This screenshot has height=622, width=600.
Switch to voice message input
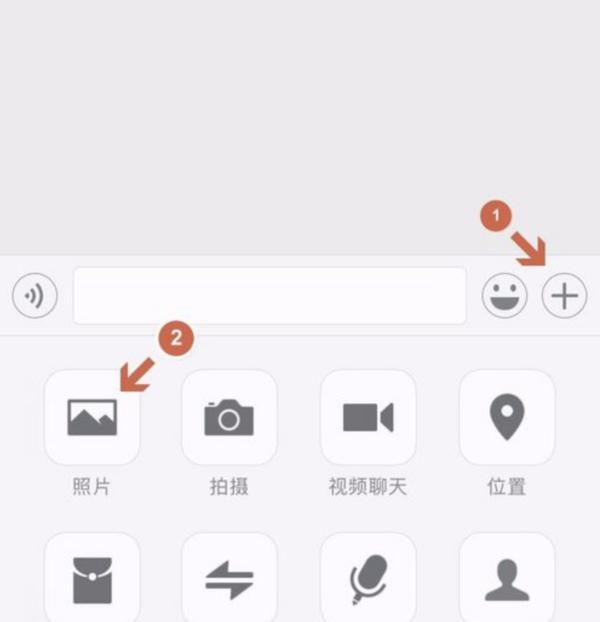(35, 296)
